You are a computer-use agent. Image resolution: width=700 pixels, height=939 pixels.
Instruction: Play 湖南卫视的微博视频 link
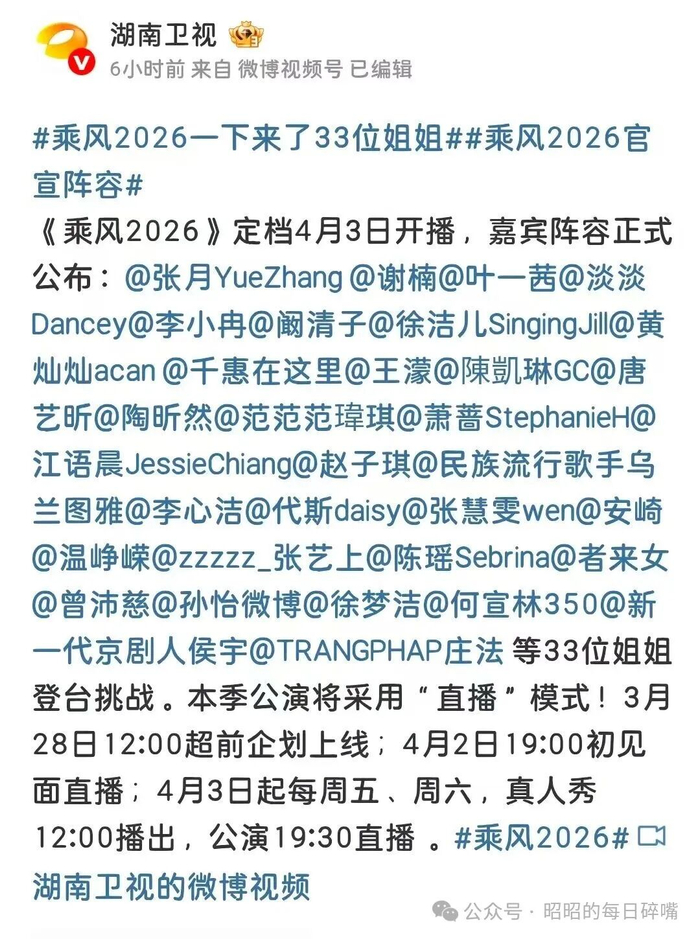(172, 883)
